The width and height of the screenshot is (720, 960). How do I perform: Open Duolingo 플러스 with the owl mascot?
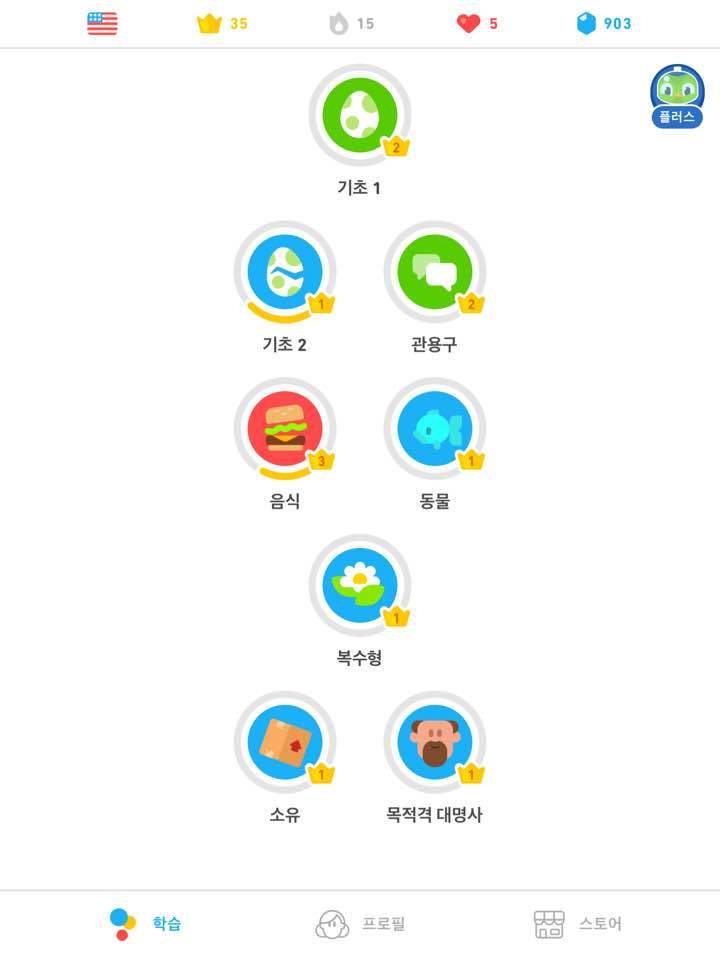click(x=676, y=94)
